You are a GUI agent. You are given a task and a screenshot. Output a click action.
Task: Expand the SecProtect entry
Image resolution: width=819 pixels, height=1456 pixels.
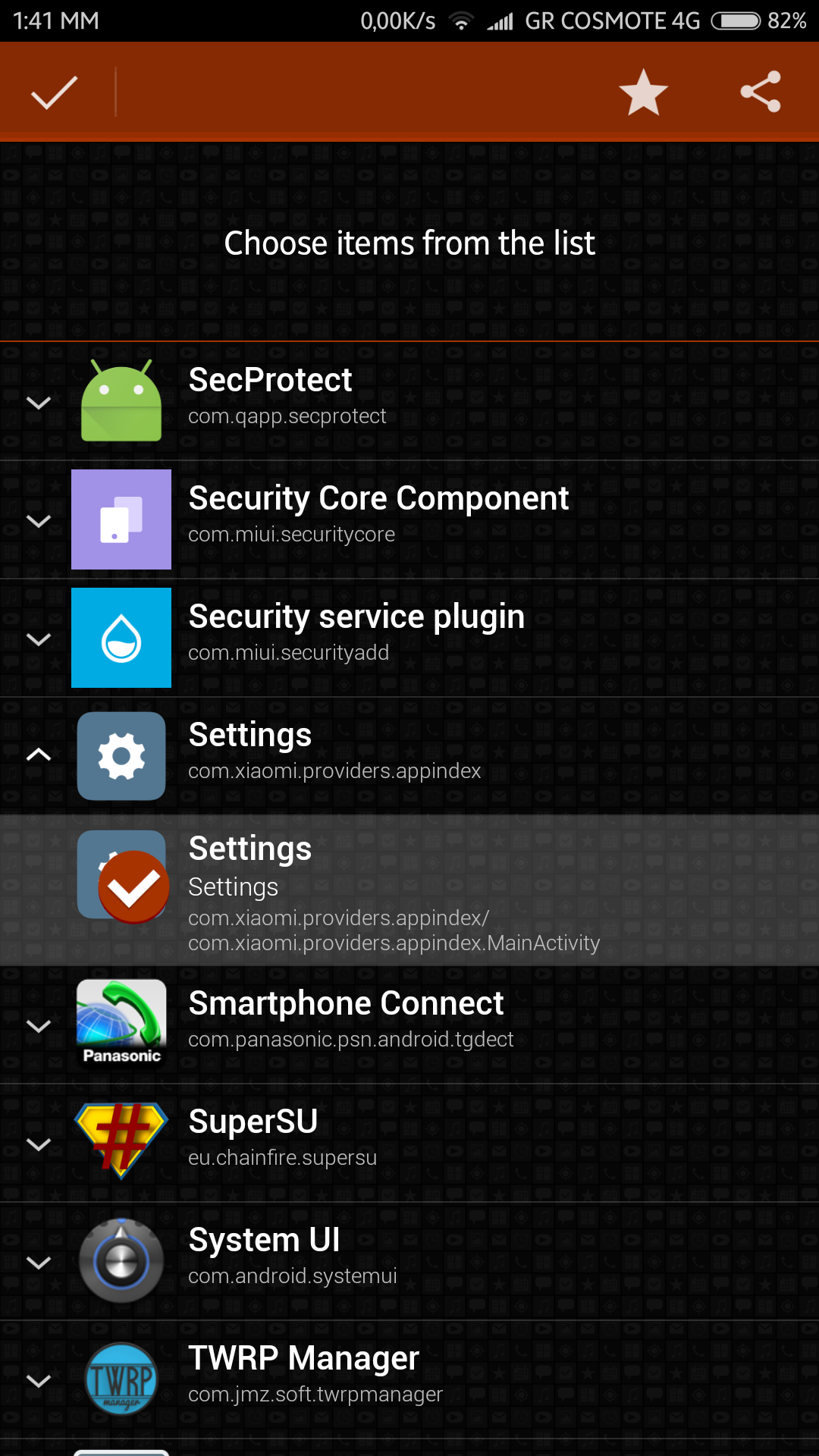39,402
